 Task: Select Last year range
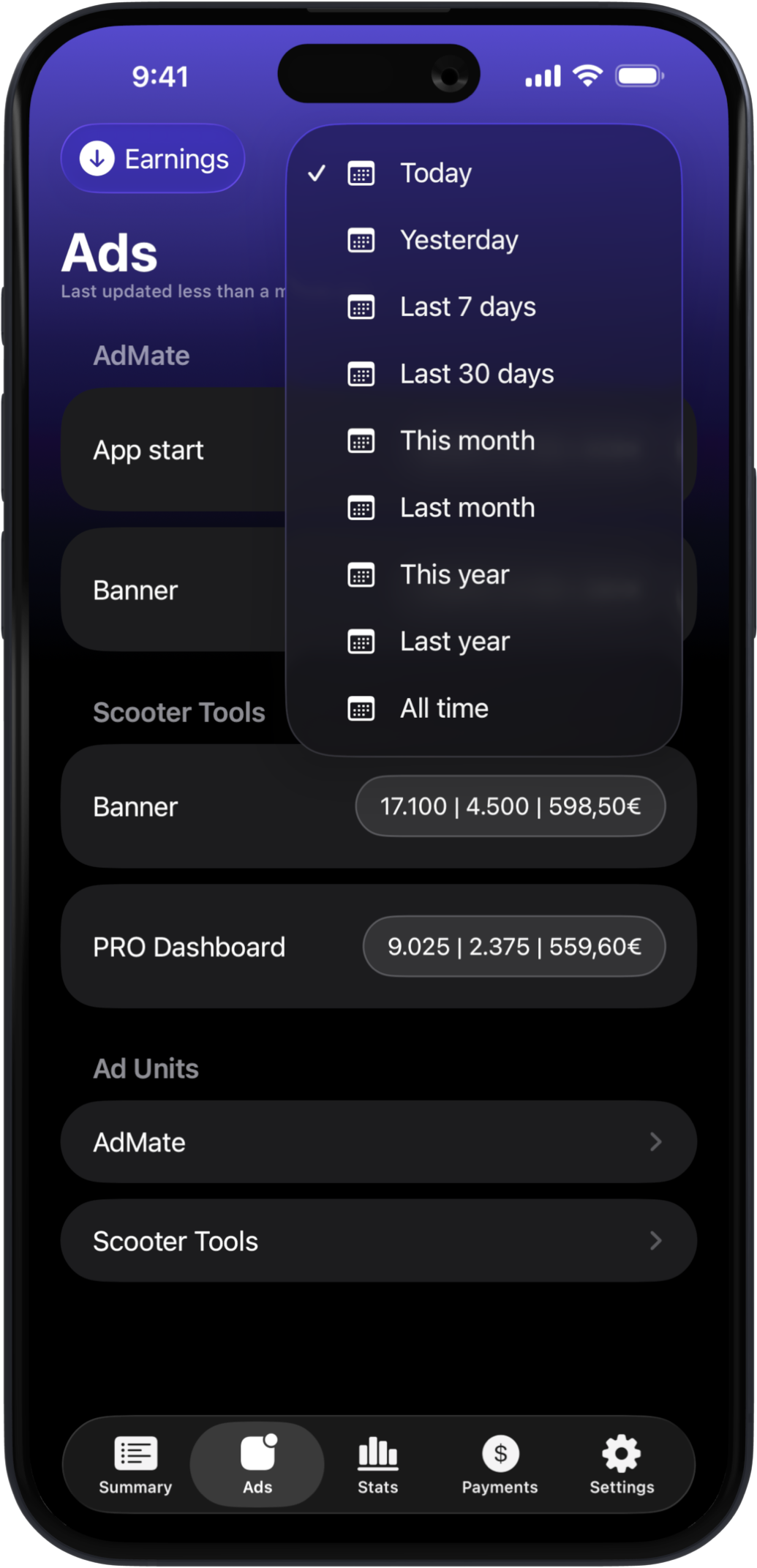pyautogui.click(x=454, y=642)
